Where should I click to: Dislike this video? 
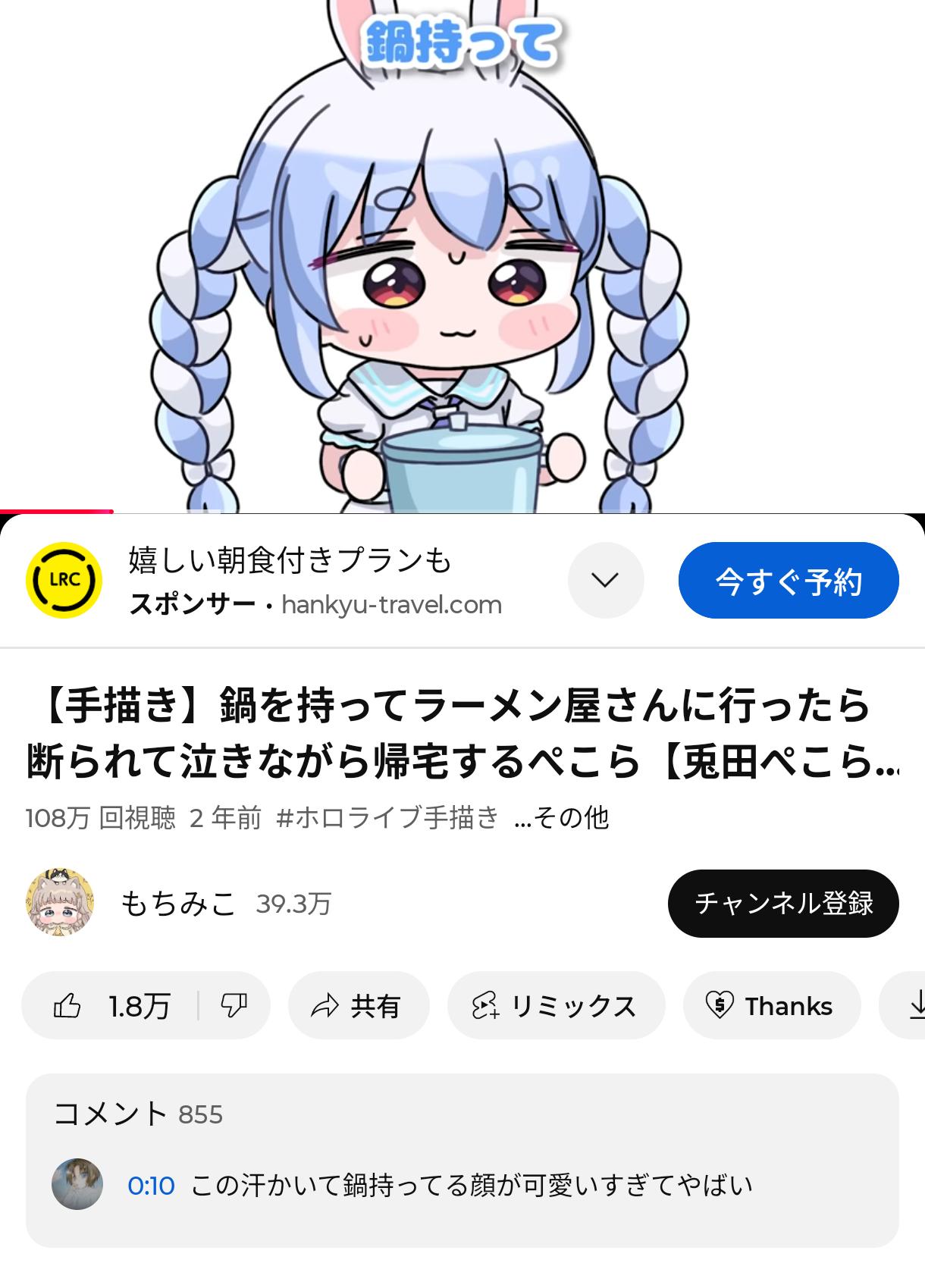click(x=234, y=1006)
